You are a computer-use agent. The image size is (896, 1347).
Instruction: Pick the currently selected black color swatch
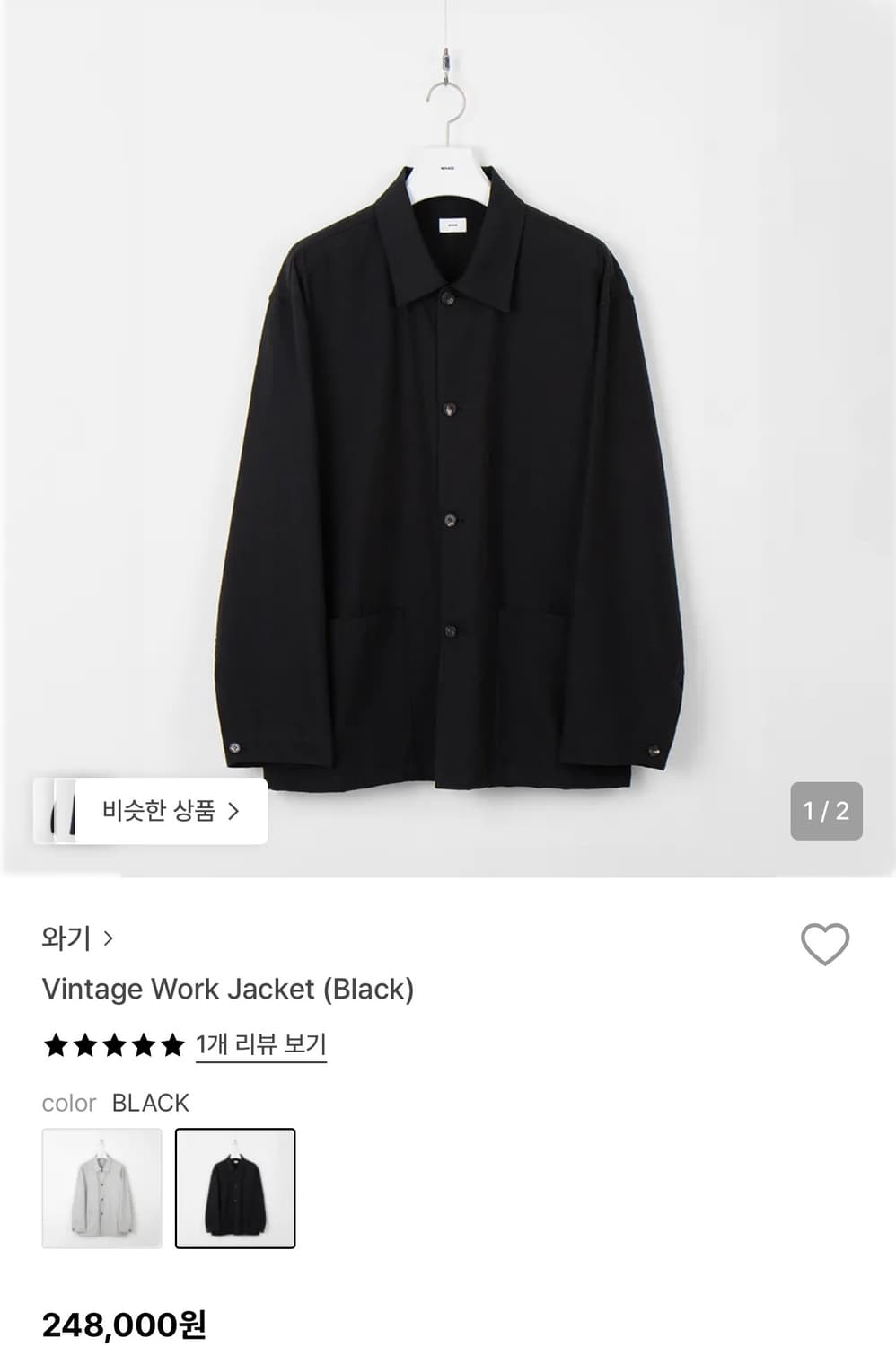[x=234, y=1185]
